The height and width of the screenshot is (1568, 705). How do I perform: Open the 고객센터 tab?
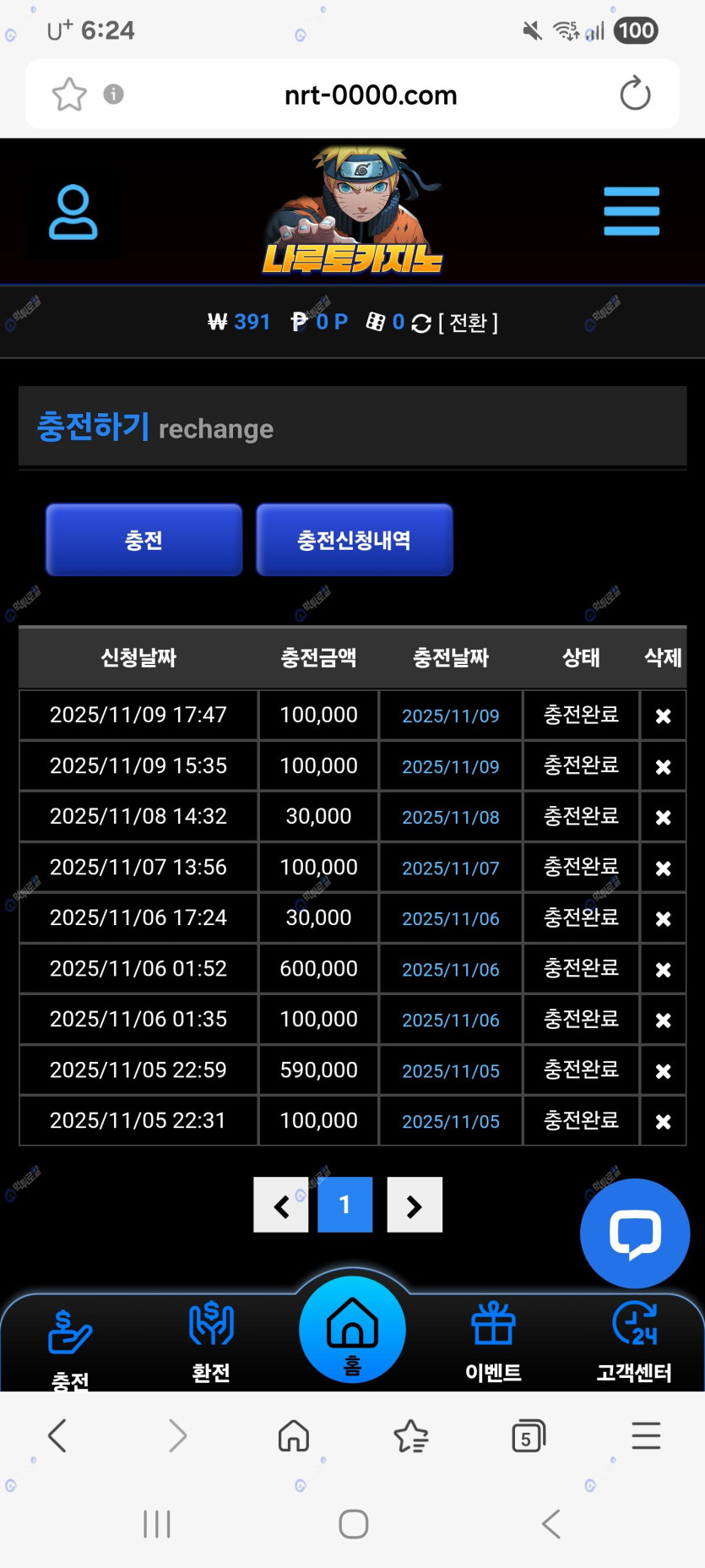point(634,1339)
